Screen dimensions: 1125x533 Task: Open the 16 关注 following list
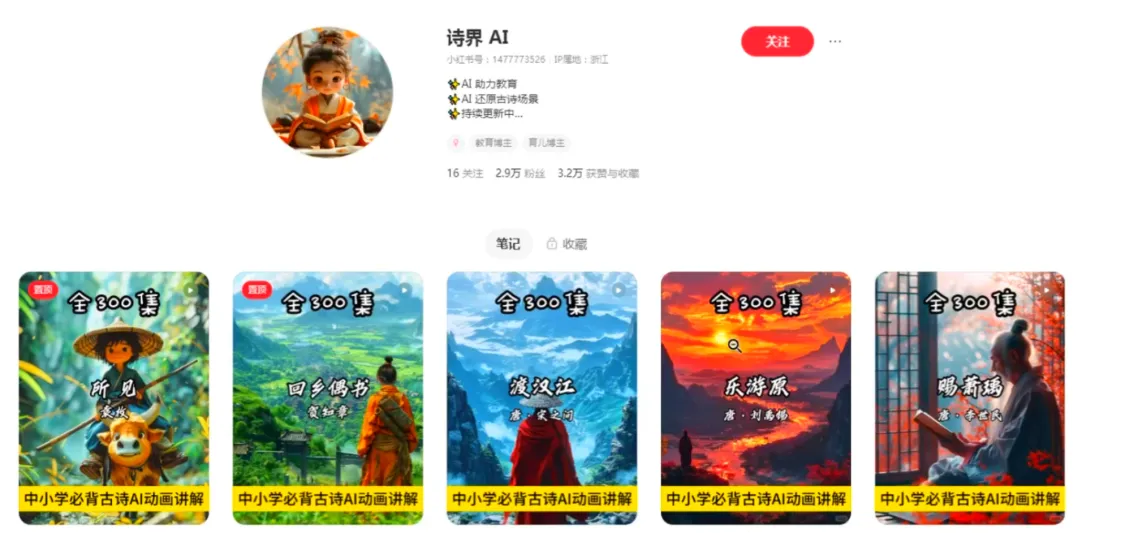[x=465, y=173]
